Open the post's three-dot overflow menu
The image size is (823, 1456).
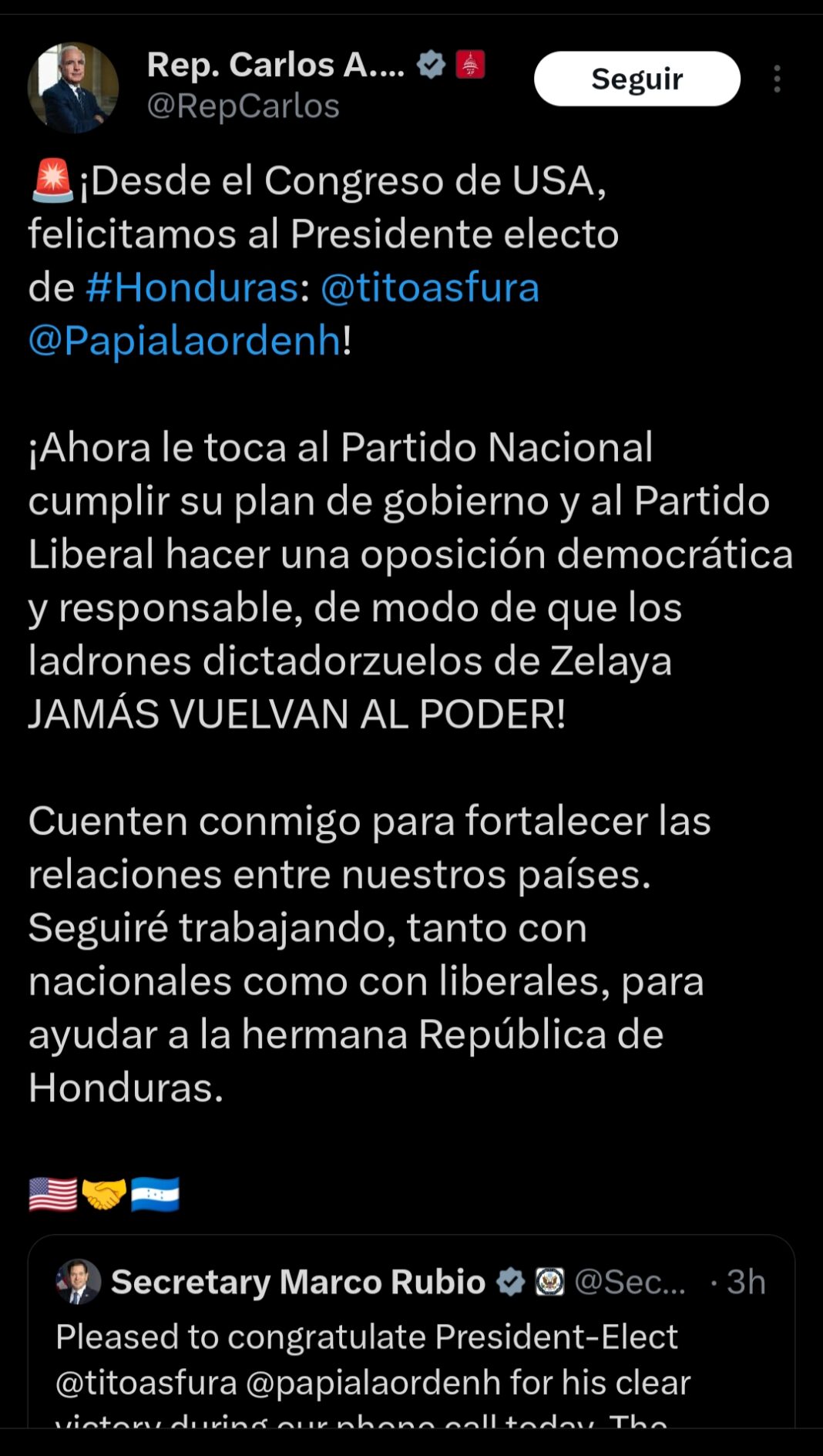(777, 79)
